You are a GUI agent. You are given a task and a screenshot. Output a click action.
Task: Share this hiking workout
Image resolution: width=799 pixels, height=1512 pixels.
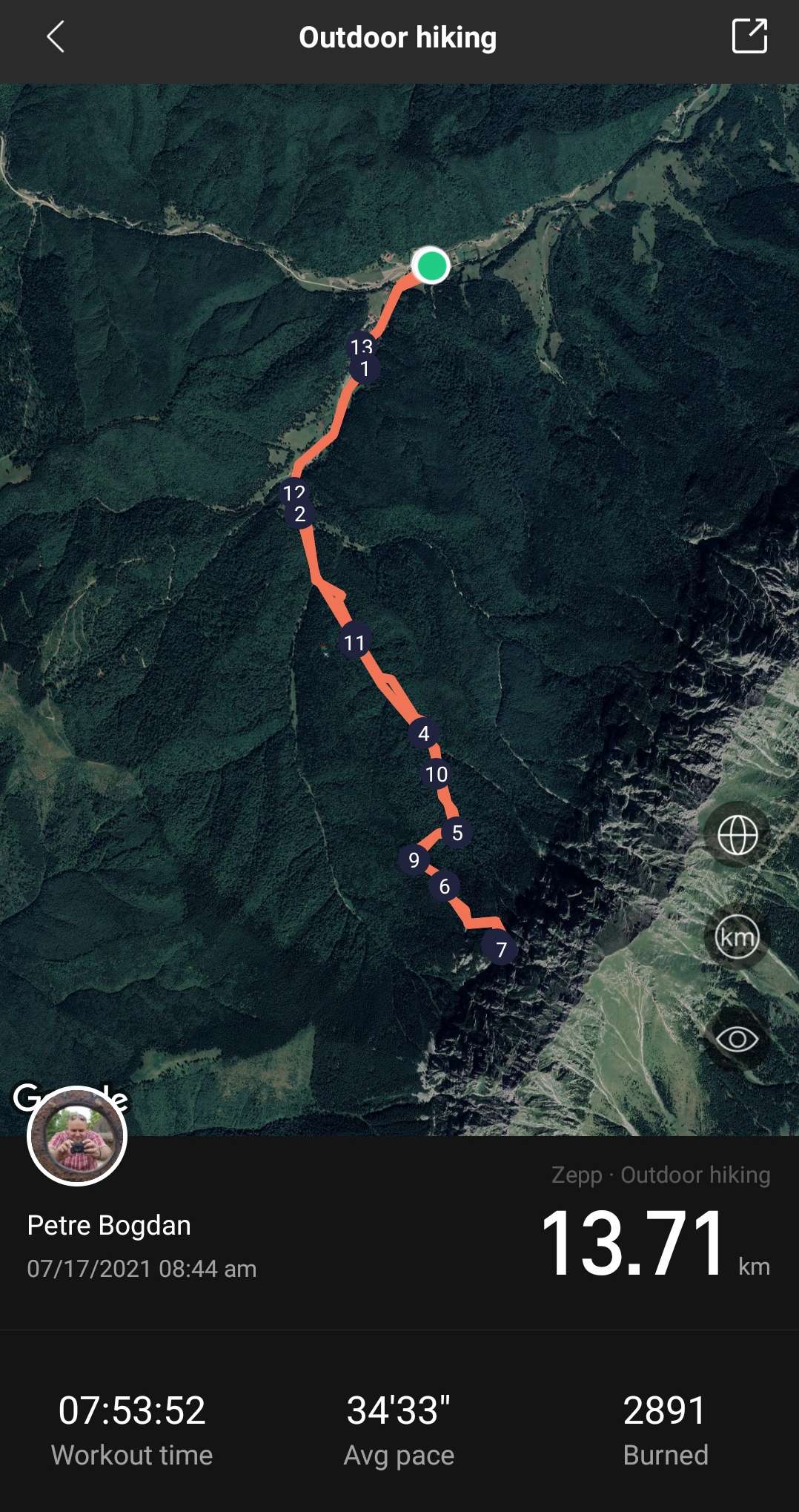pyautogui.click(x=749, y=36)
